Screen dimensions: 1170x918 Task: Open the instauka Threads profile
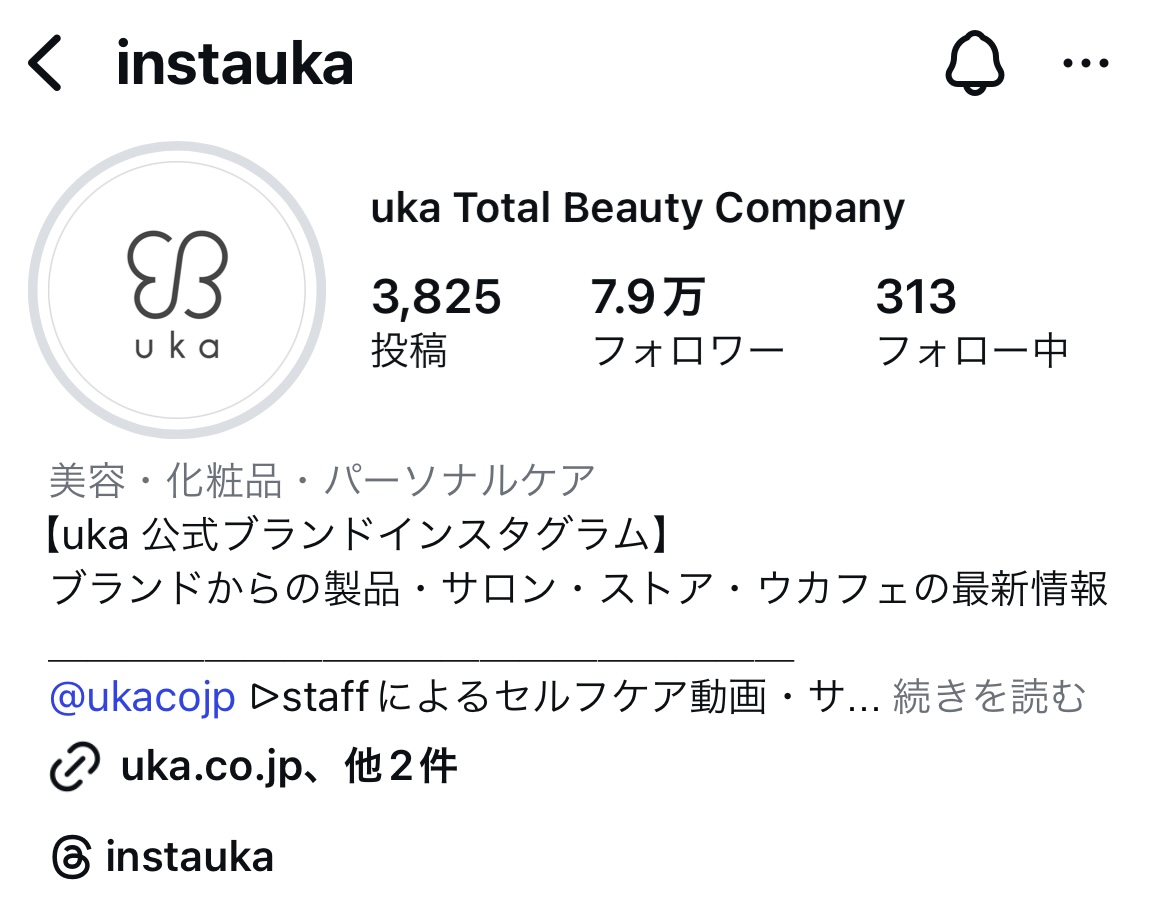click(188, 857)
